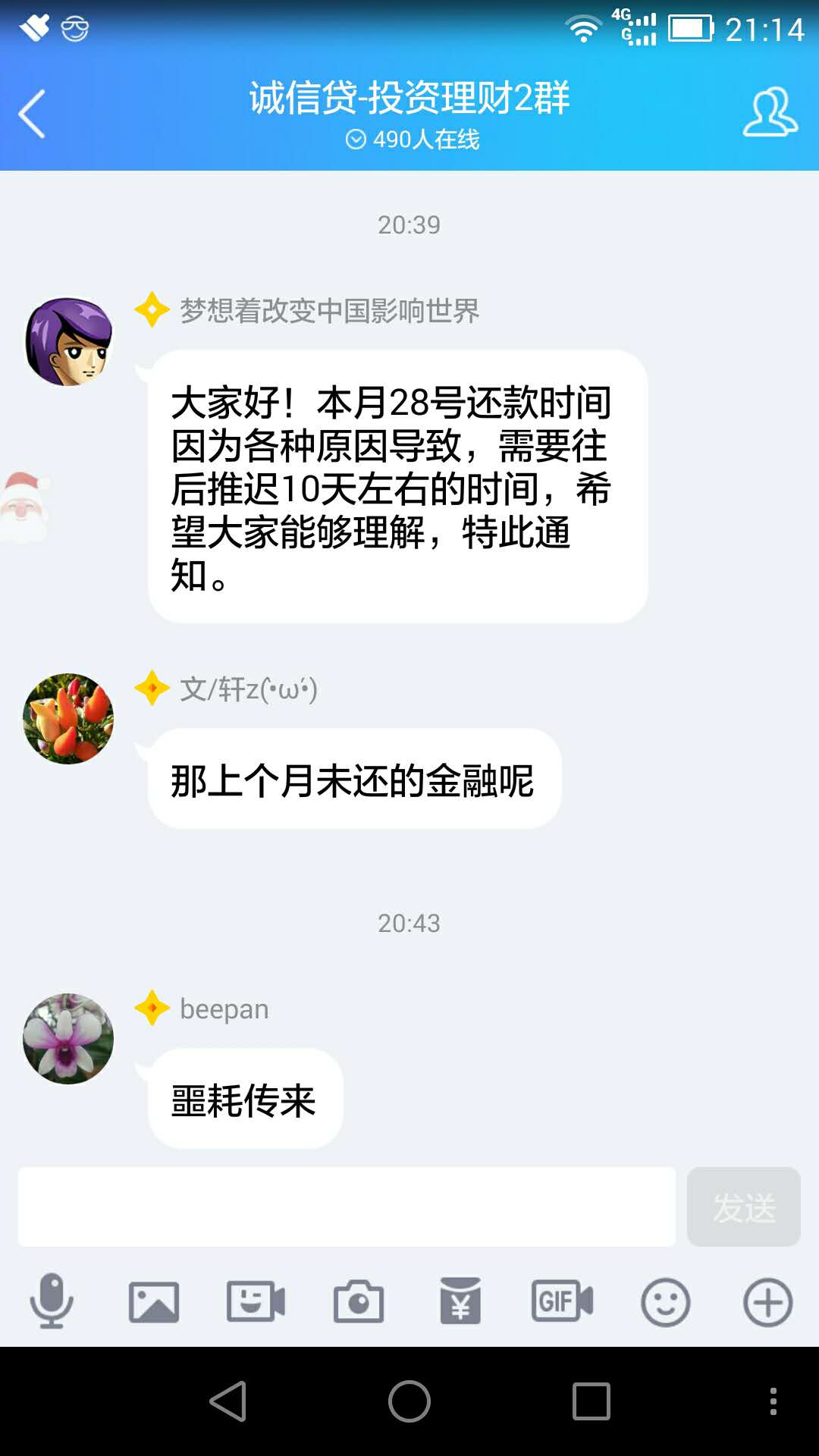The image size is (819, 1456).
Task: View profile of 文/轩z via avatar
Action: click(x=68, y=718)
